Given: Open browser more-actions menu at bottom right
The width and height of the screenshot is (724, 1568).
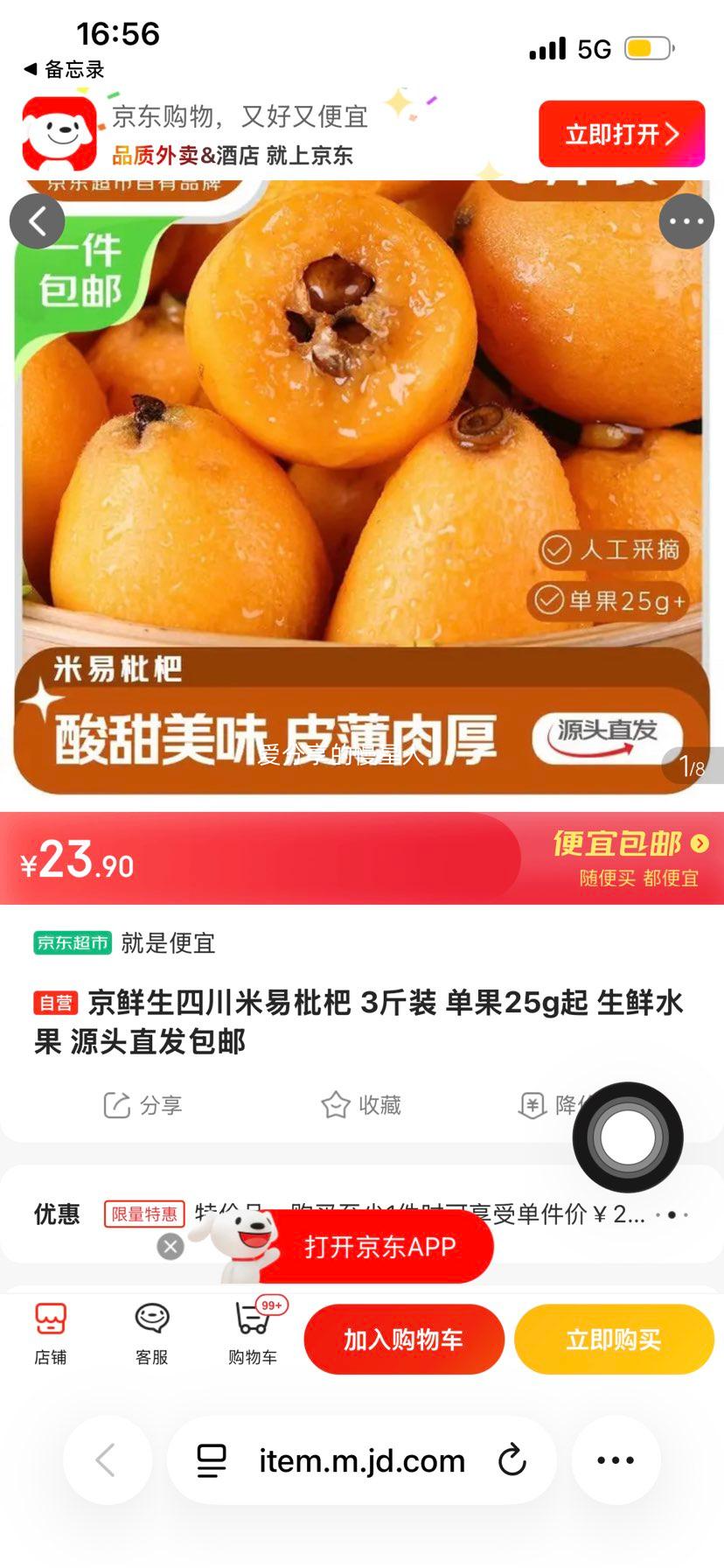Looking at the screenshot, I should coord(616,1459).
